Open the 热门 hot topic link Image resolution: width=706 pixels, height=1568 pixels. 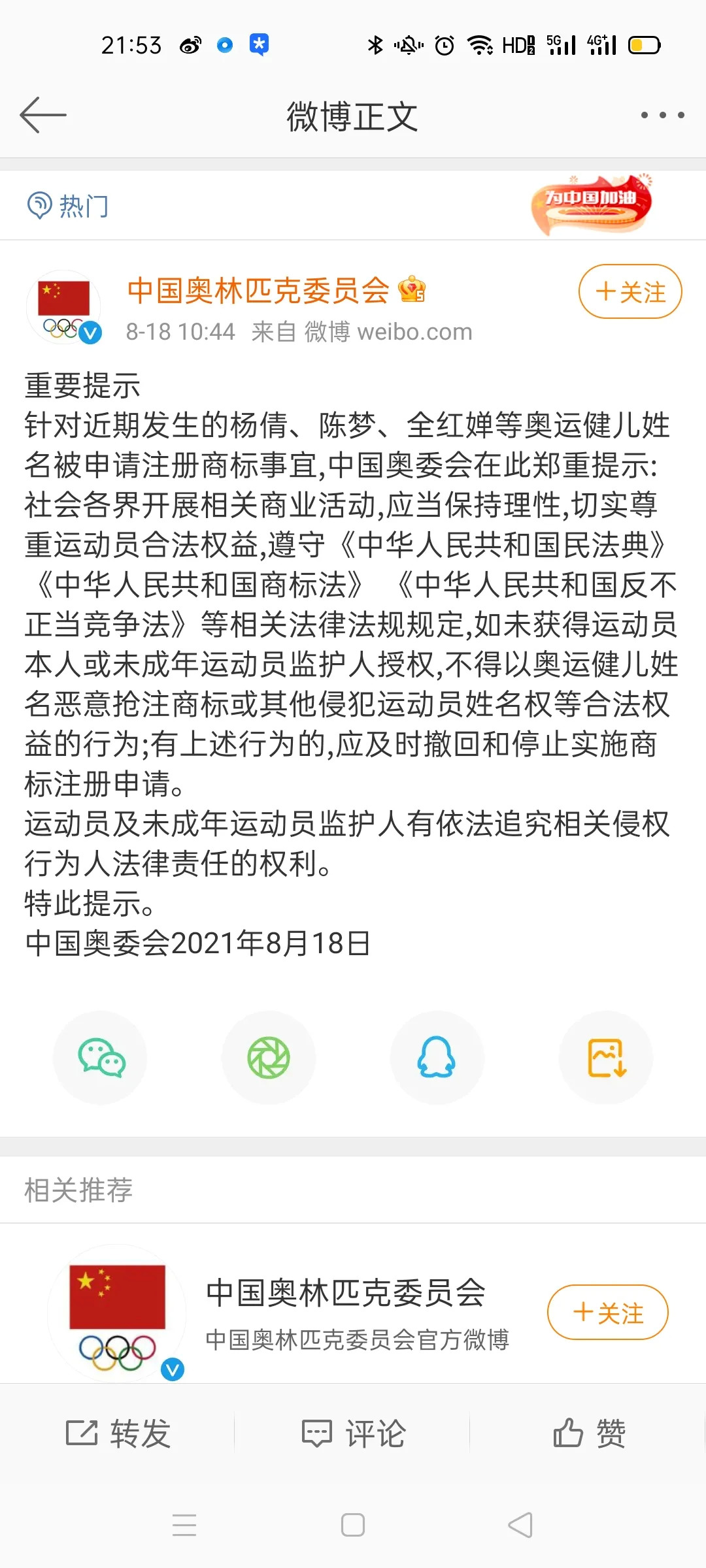(68, 206)
